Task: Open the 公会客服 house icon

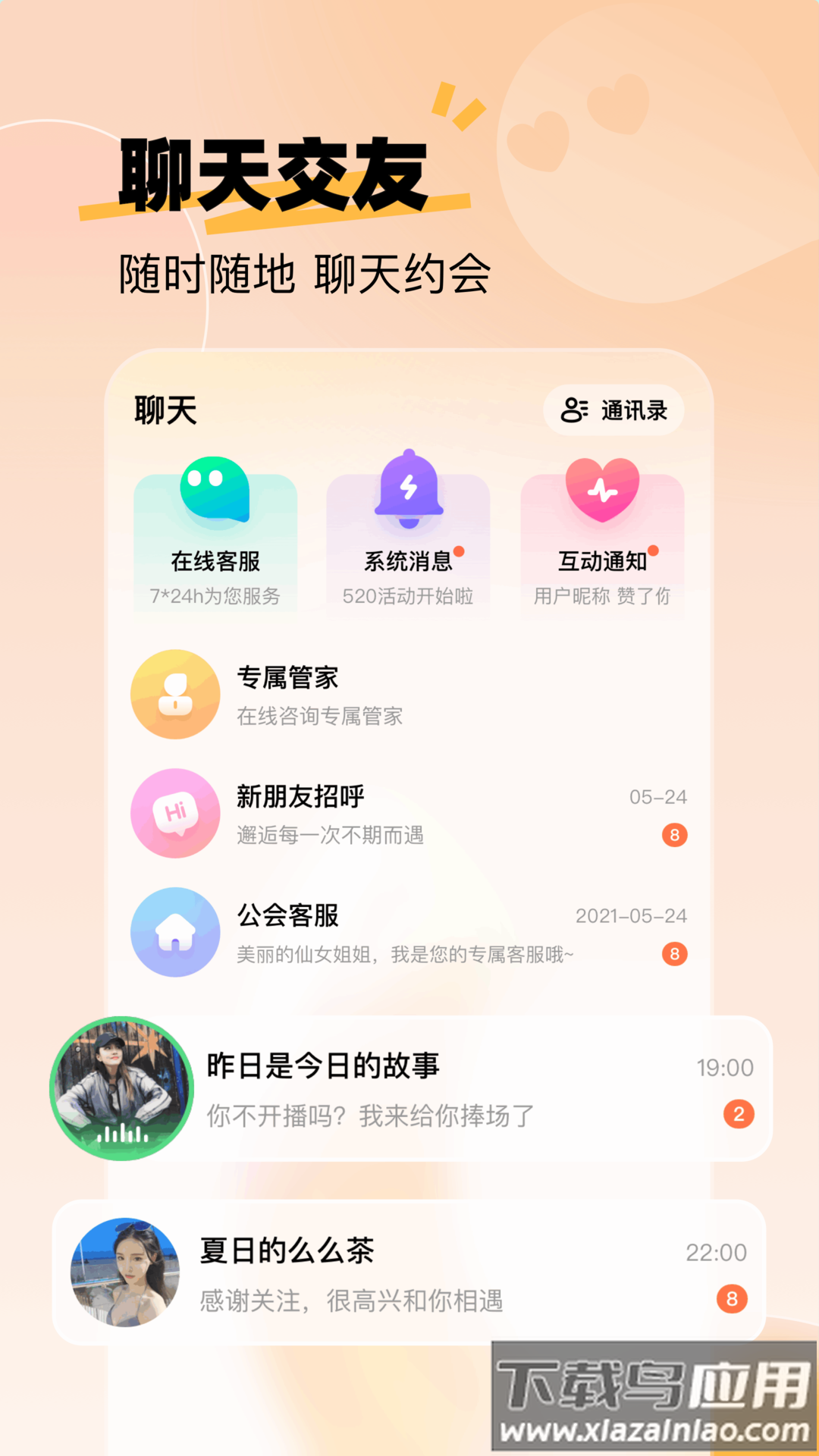Action: click(x=175, y=933)
